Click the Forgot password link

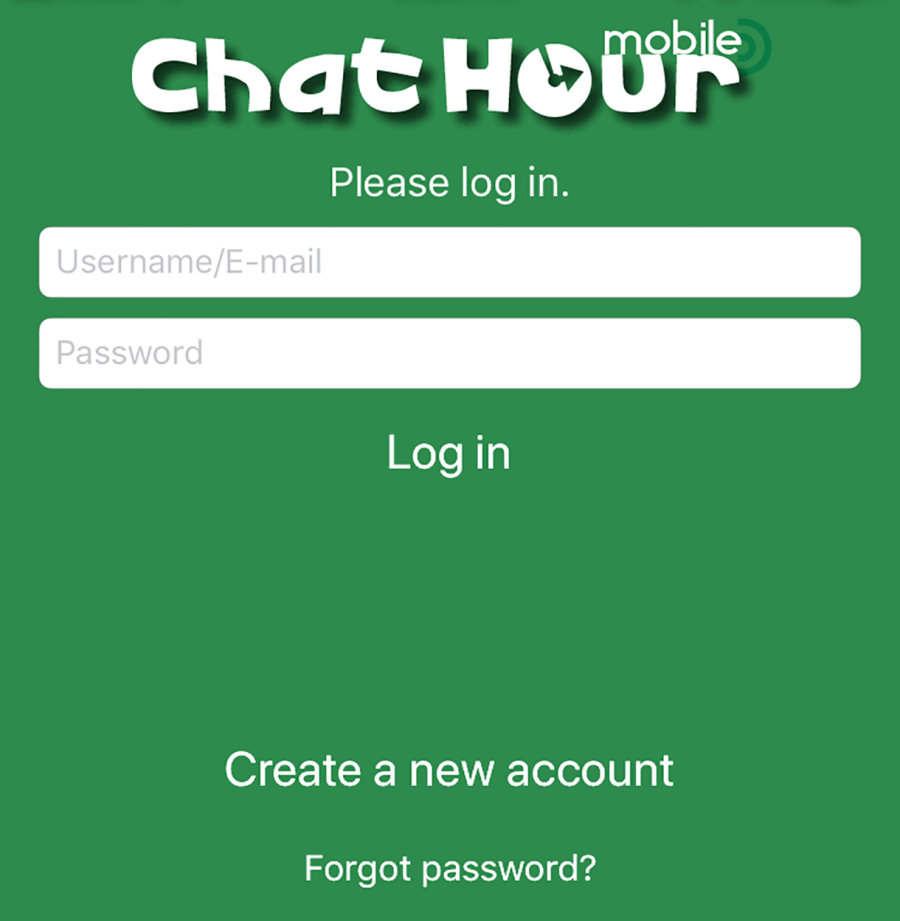pos(448,868)
